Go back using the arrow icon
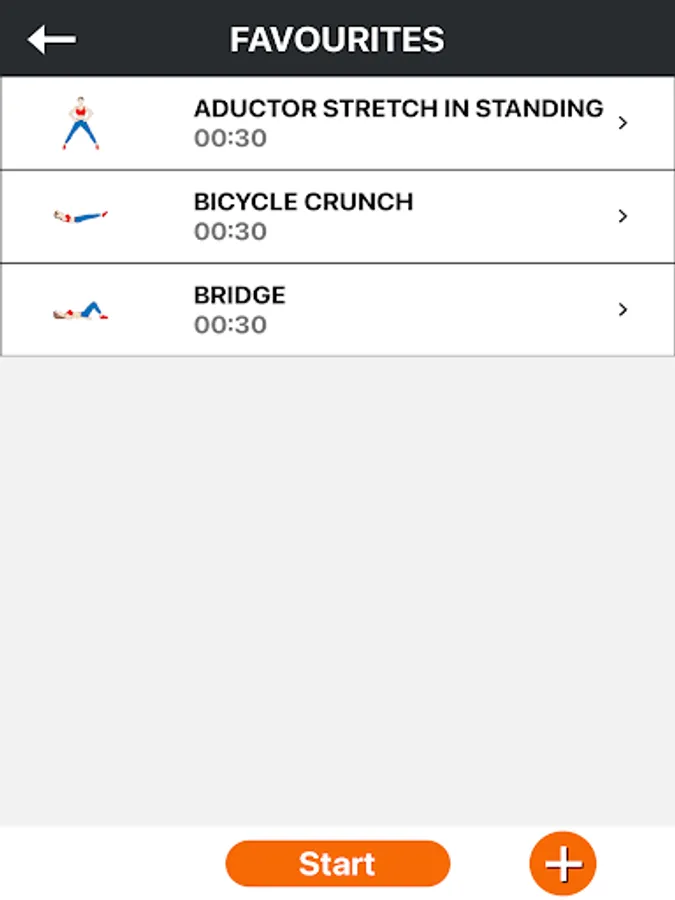Screen dimensions: 675x900 pos(52,40)
